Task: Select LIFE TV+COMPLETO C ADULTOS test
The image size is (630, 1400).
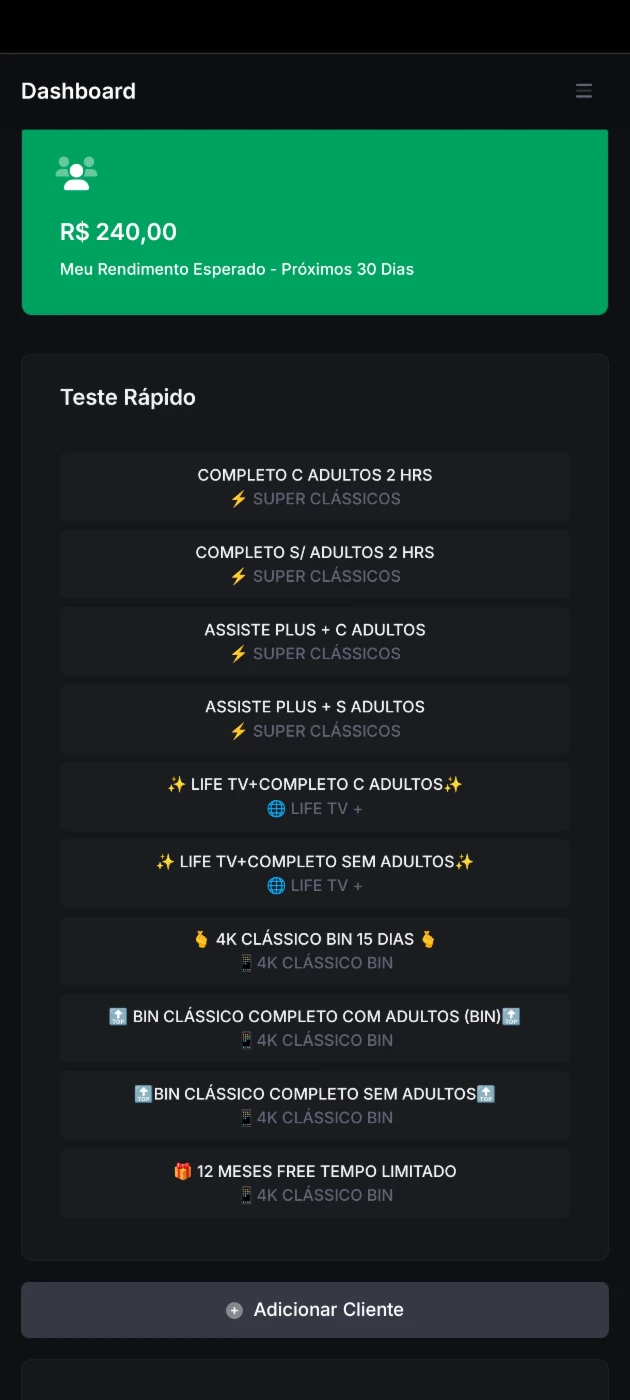Action: click(x=315, y=796)
